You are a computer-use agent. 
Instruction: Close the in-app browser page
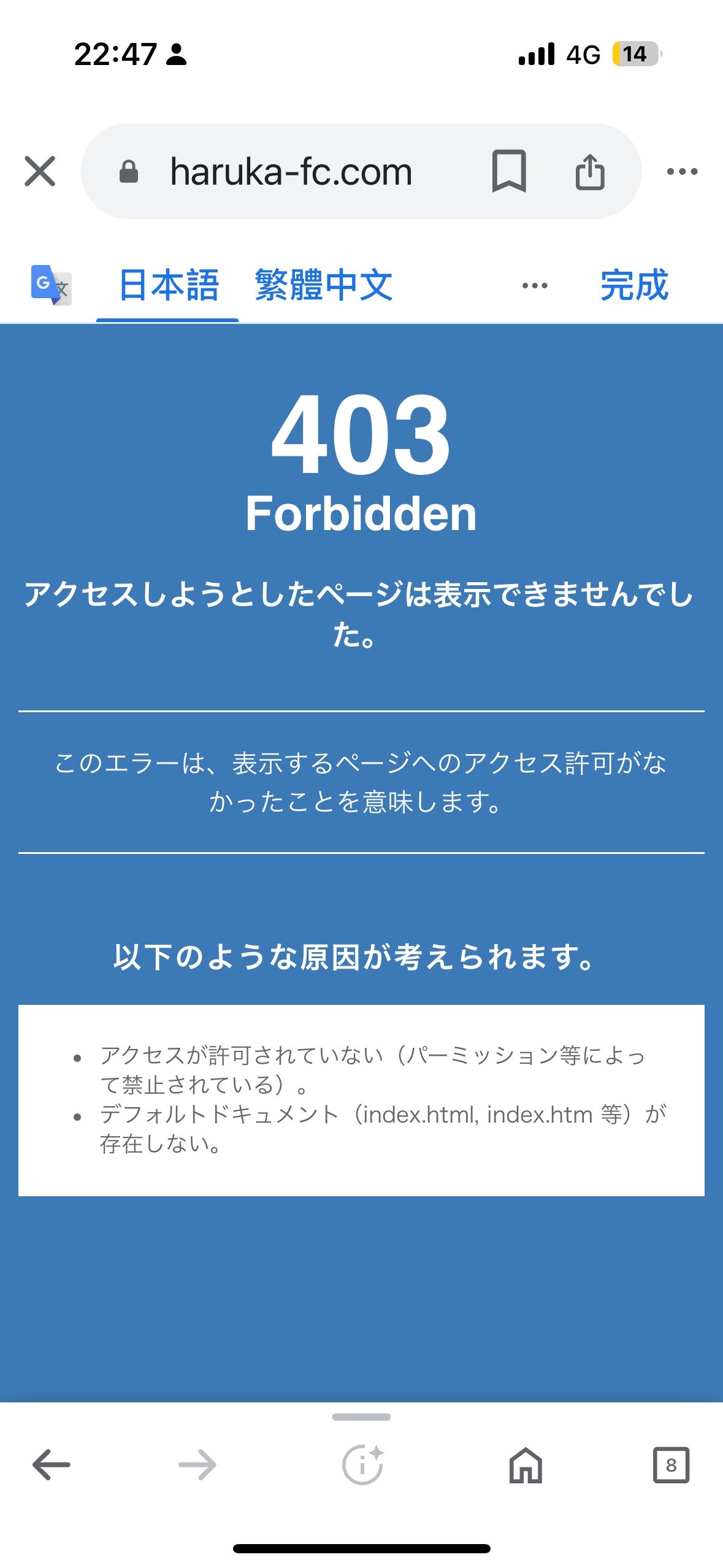coord(40,171)
